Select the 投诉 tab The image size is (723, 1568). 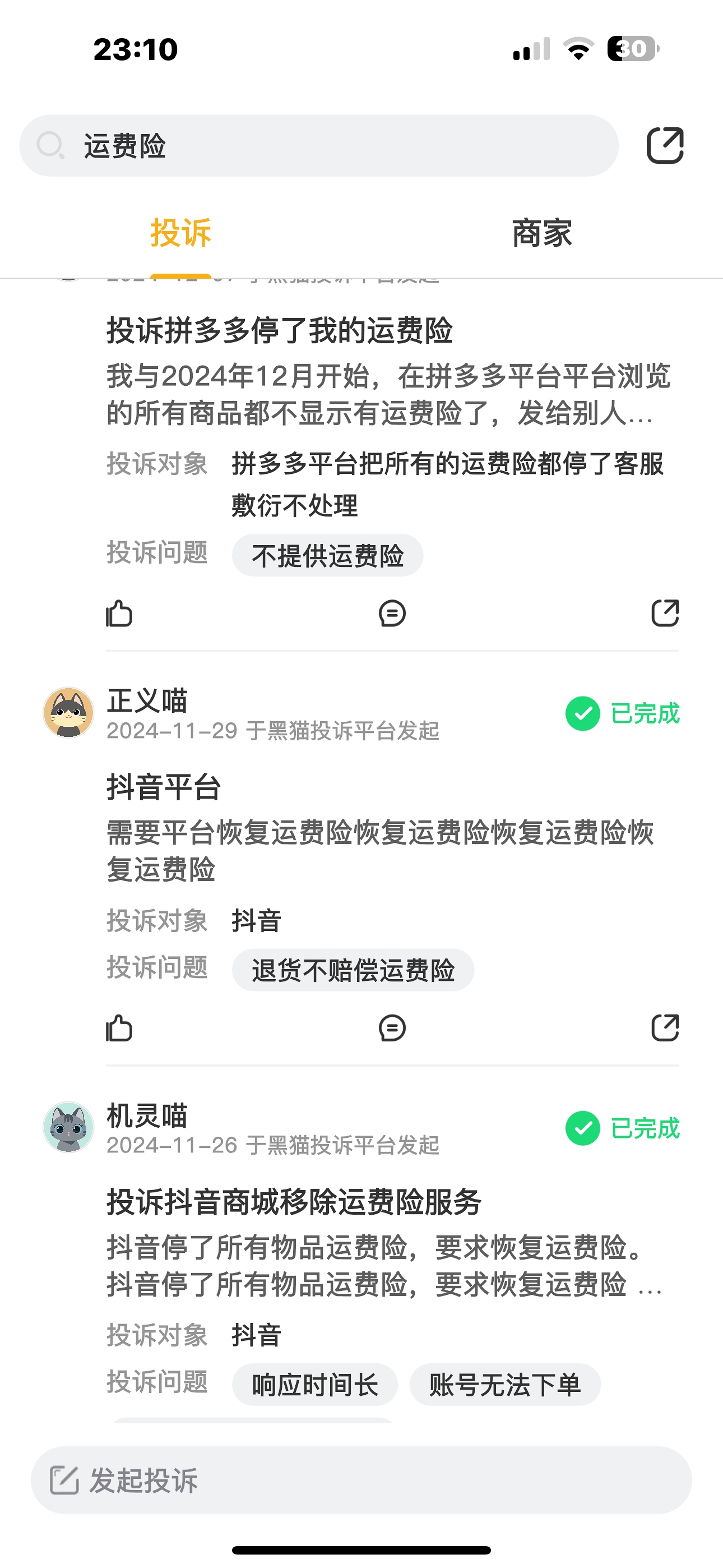click(x=180, y=233)
